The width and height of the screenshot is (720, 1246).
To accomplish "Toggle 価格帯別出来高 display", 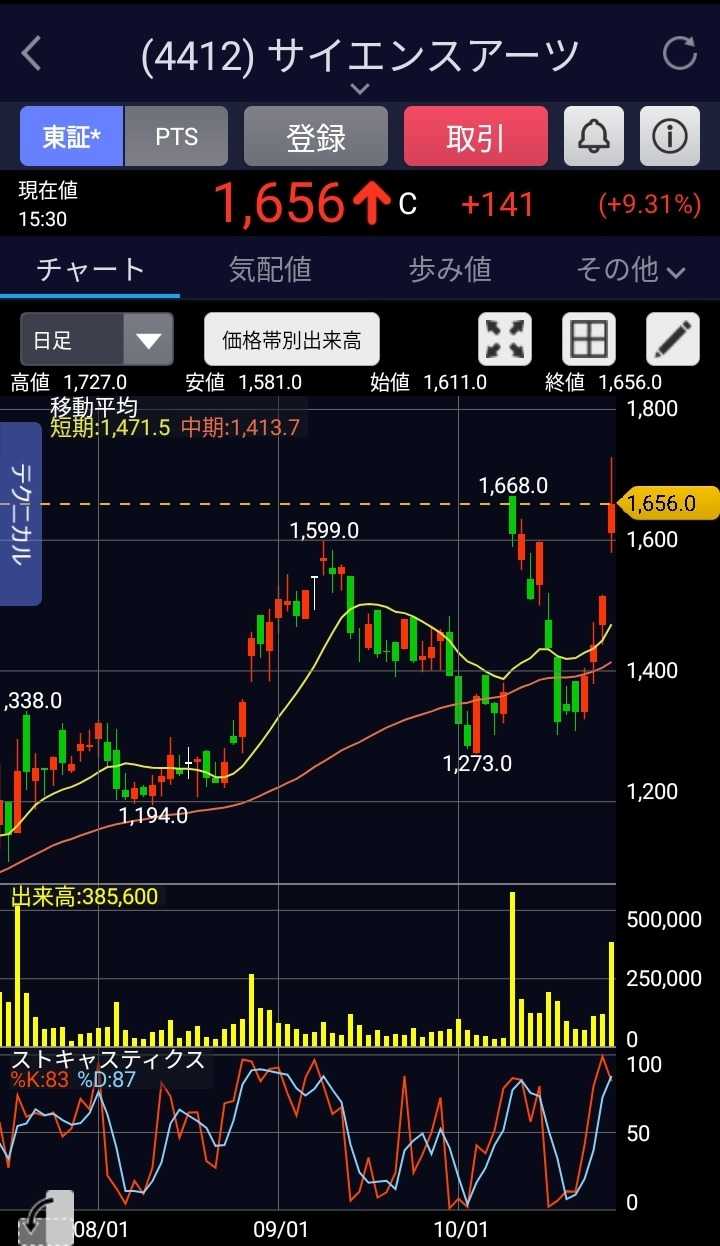I will point(292,340).
